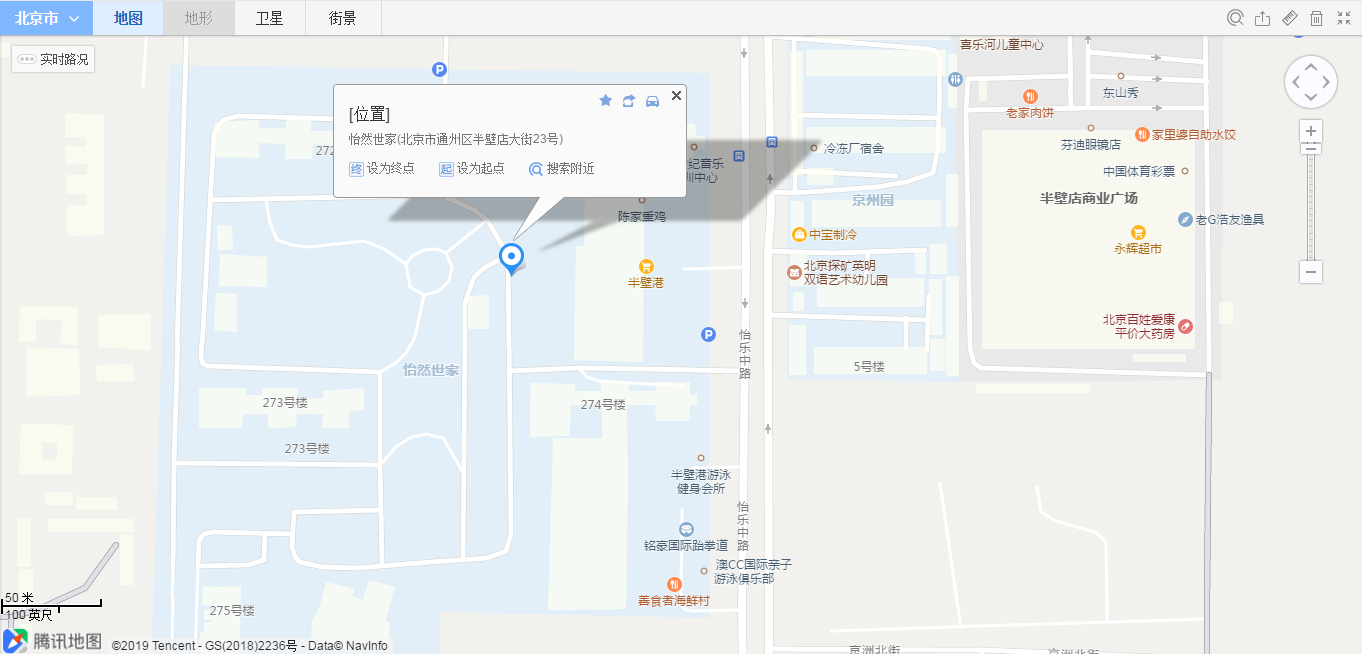Choose 搜索附近 to search nearby
This screenshot has width=1362, height=654.
[x=562, y=169]
